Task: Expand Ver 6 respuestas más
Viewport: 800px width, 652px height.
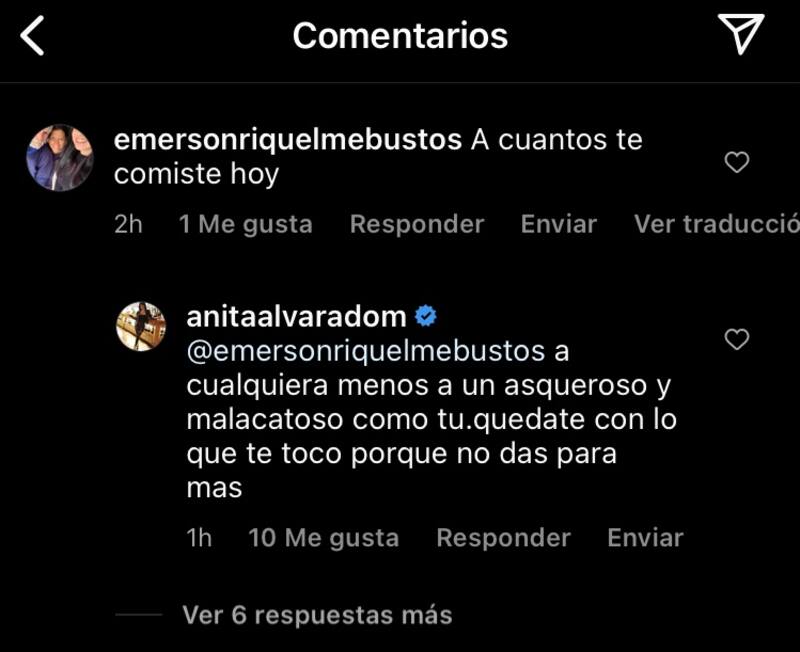Action: pyautogui.click(x=317, y=615)
